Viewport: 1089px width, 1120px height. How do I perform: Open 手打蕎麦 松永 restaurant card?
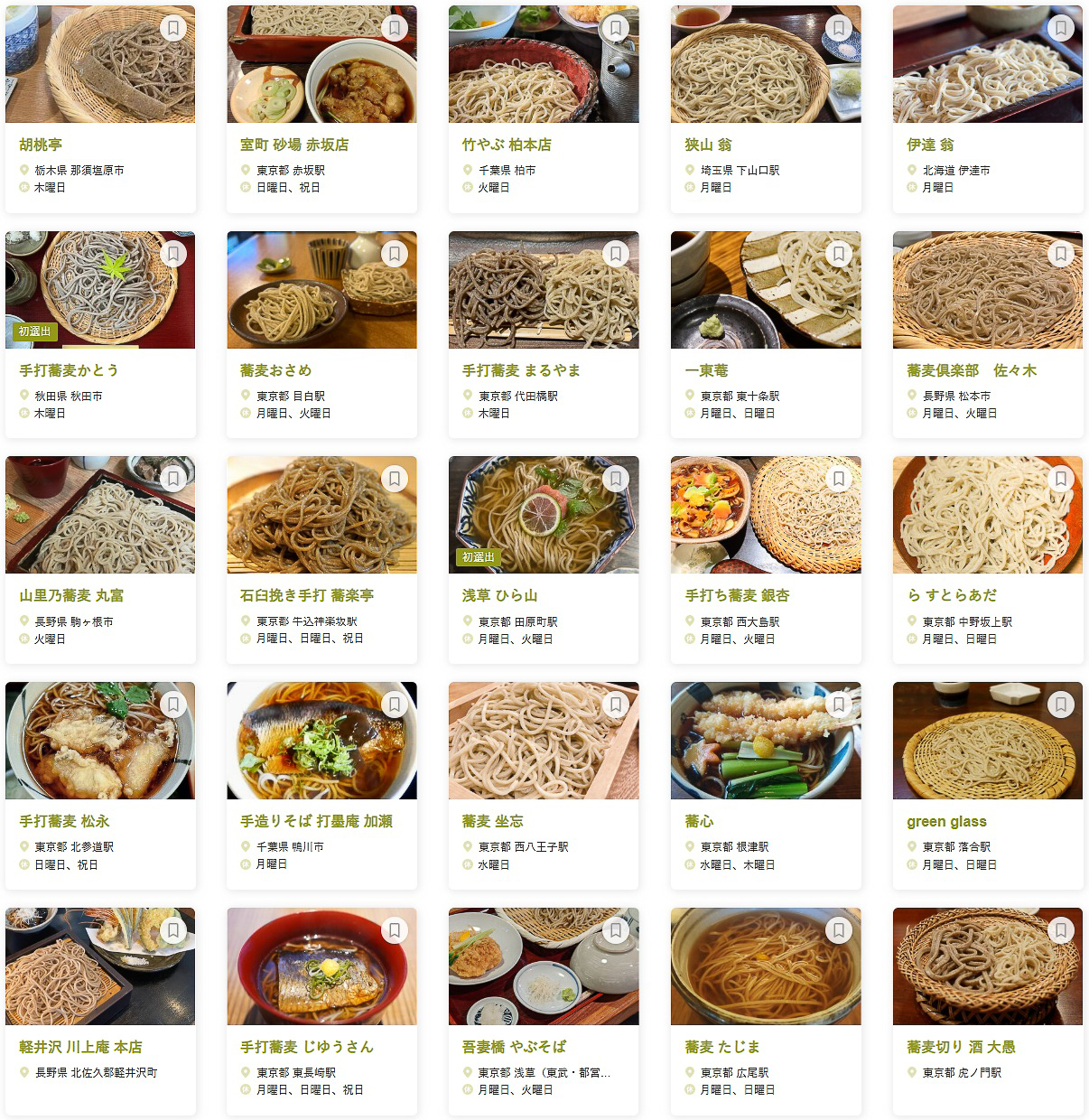(x=64, y=821)
